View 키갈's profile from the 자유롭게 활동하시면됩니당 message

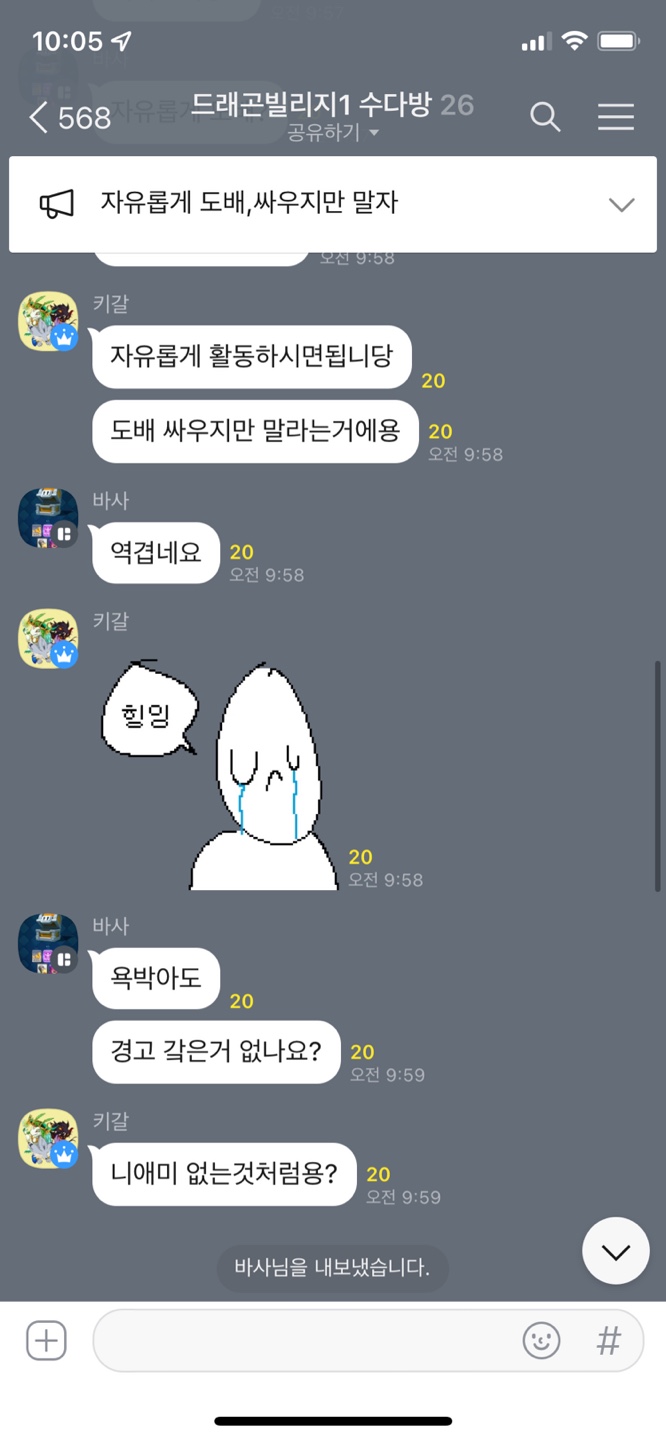click(48, 322)
